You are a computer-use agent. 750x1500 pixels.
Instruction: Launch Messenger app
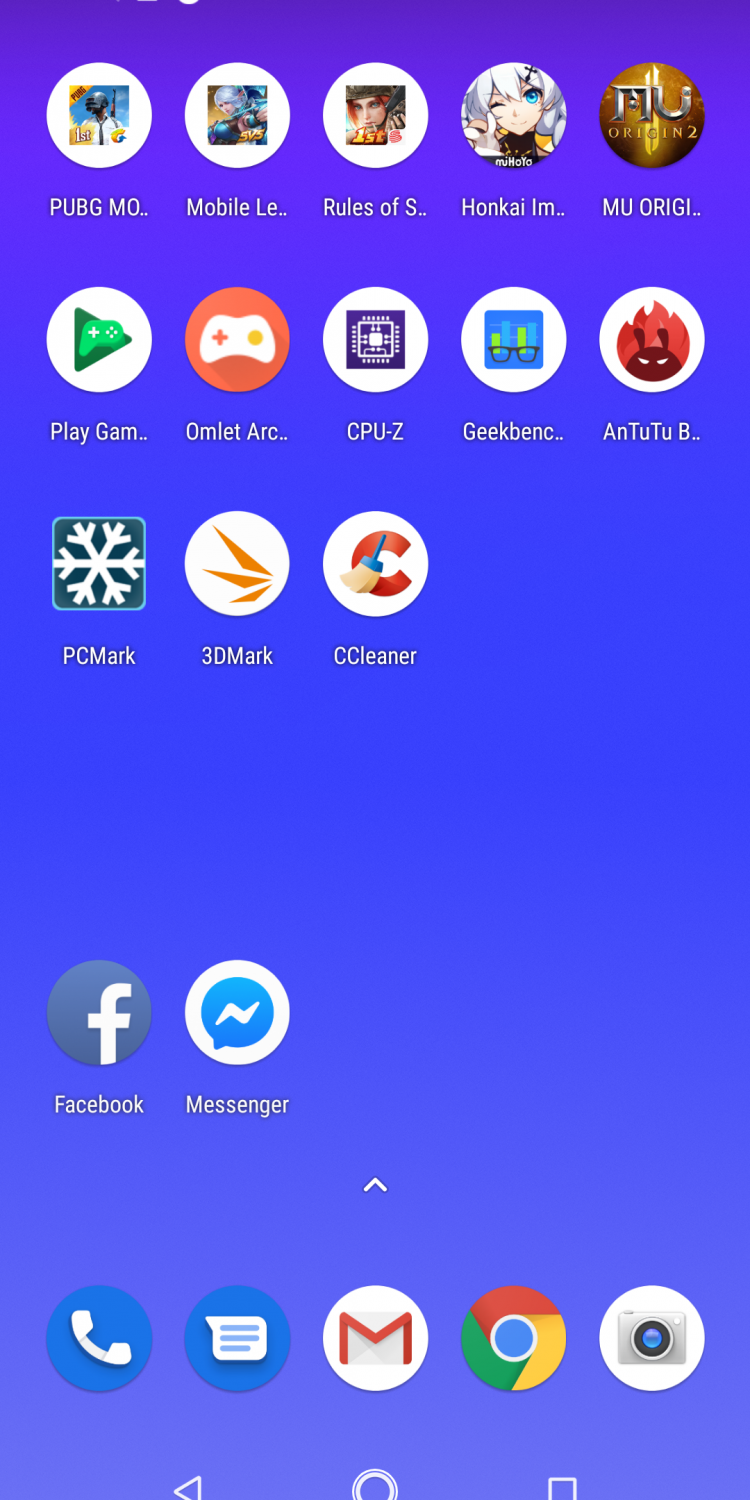coord(237,1013)
